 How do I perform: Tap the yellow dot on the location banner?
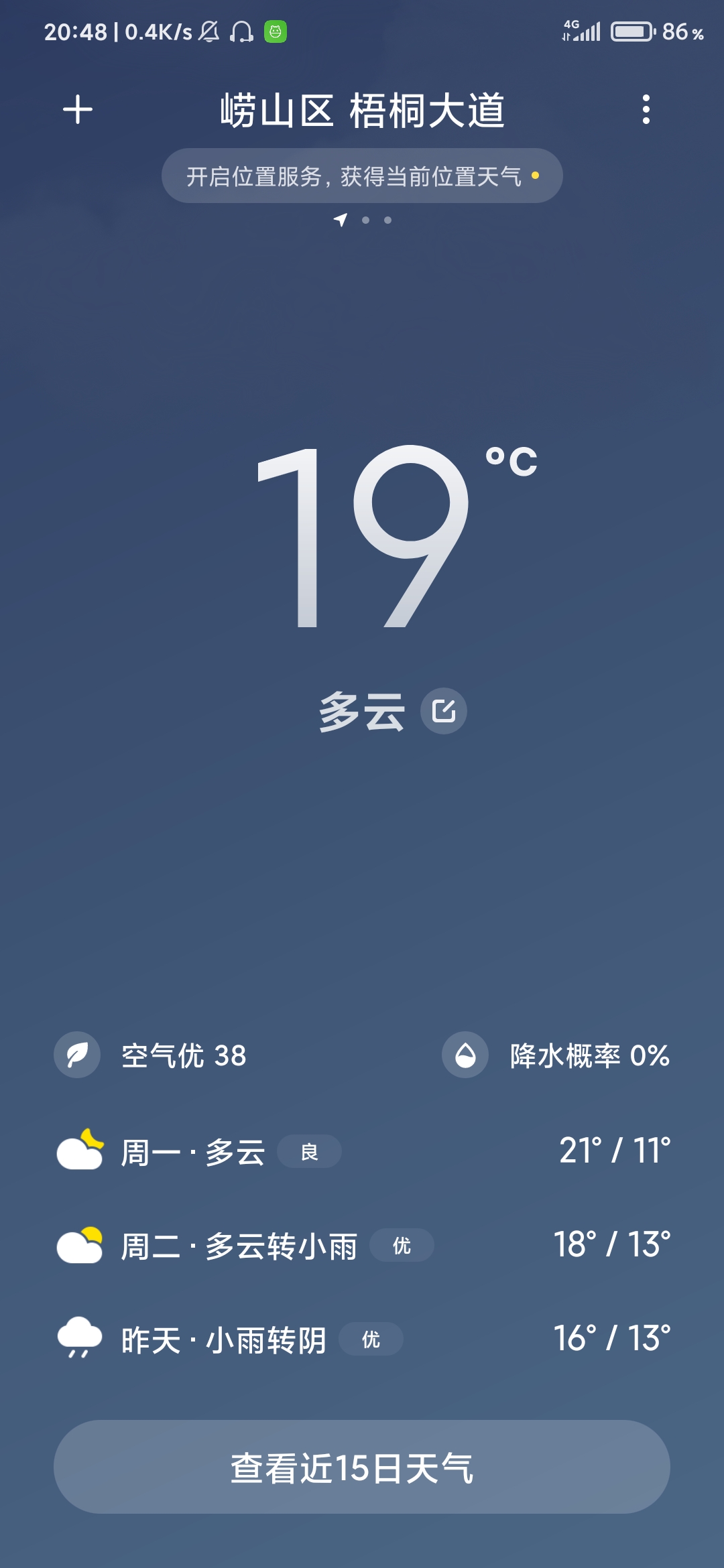click(x=534, y=176)
